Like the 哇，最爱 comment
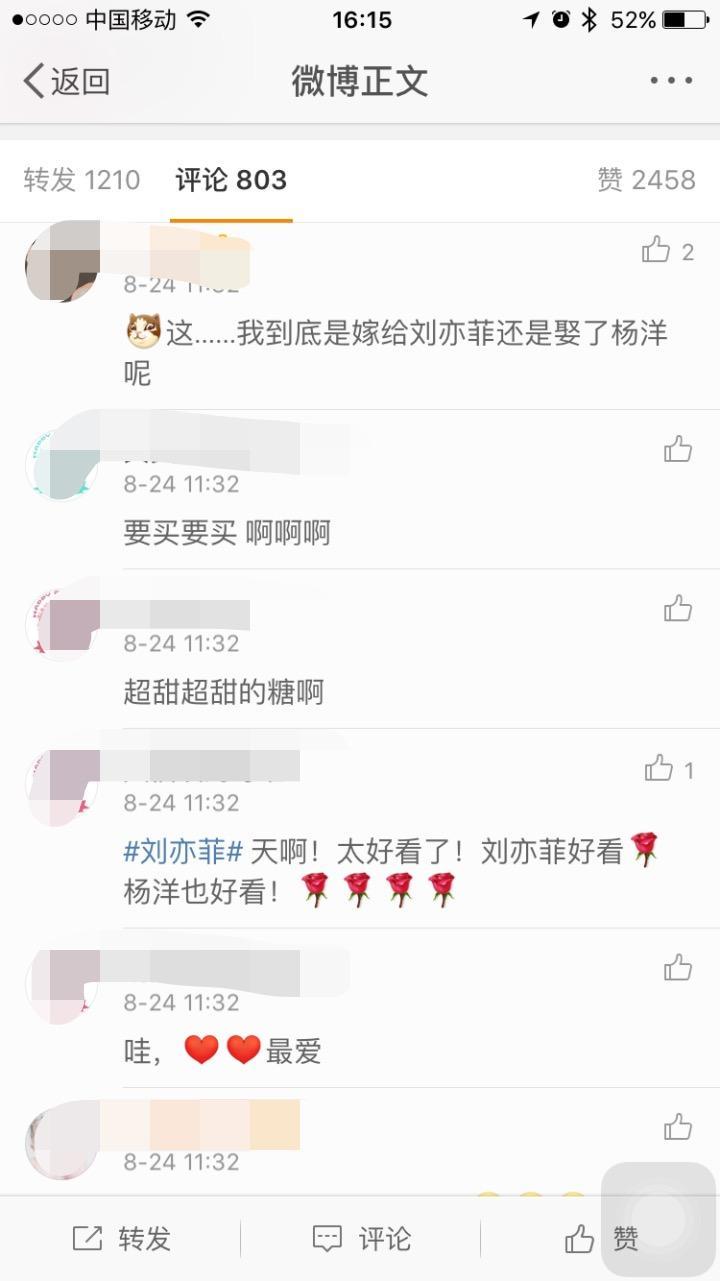The height and width of the screenshot is (1281, 720). [678, 967]
